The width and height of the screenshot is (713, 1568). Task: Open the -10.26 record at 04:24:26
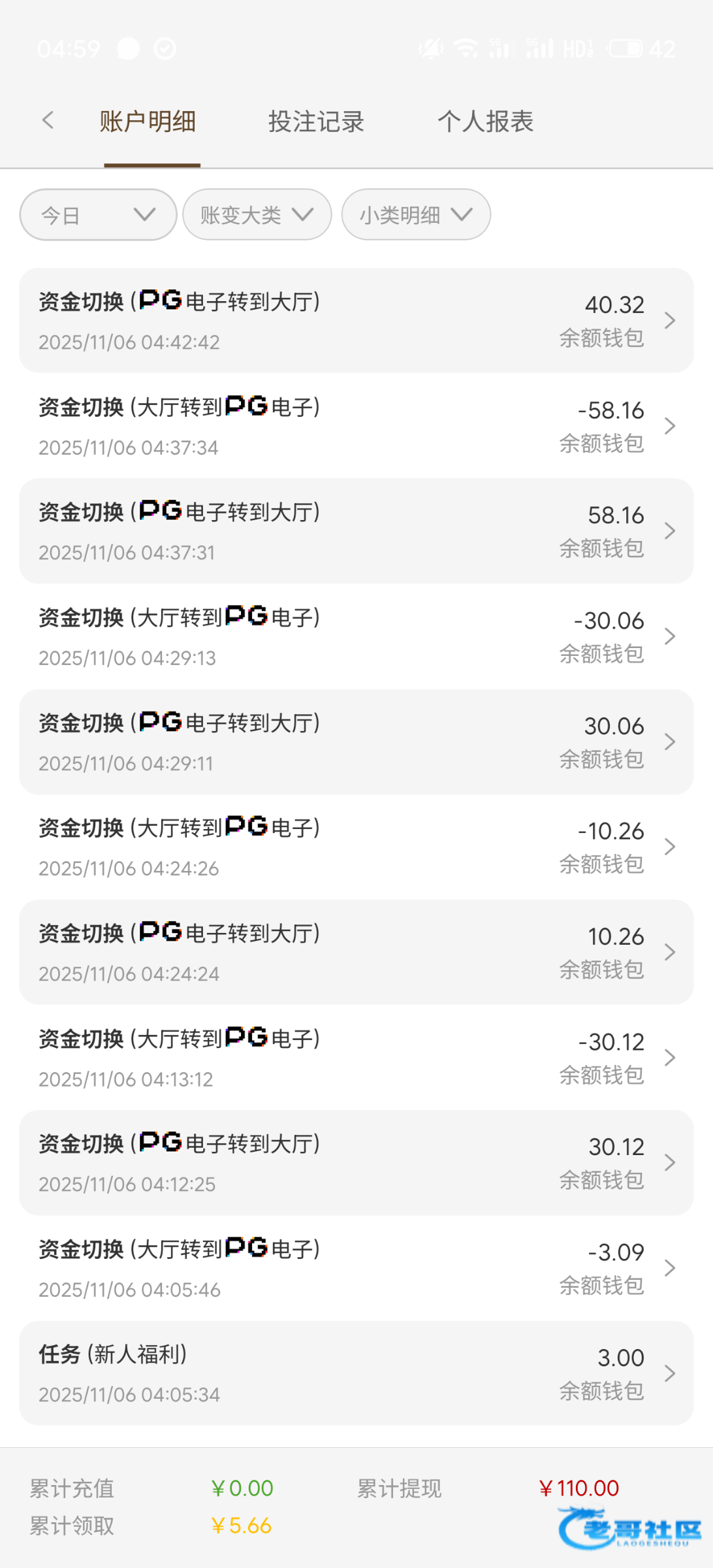(356, 847)
